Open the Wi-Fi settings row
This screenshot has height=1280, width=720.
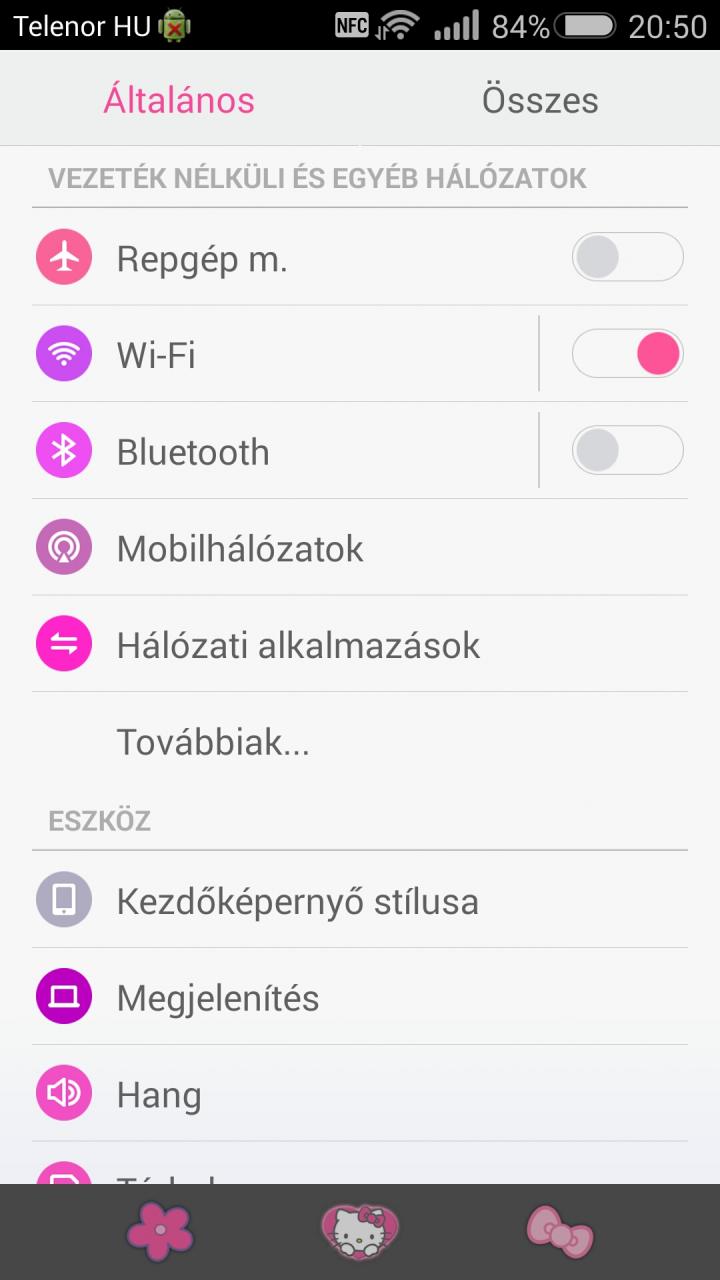285,354
